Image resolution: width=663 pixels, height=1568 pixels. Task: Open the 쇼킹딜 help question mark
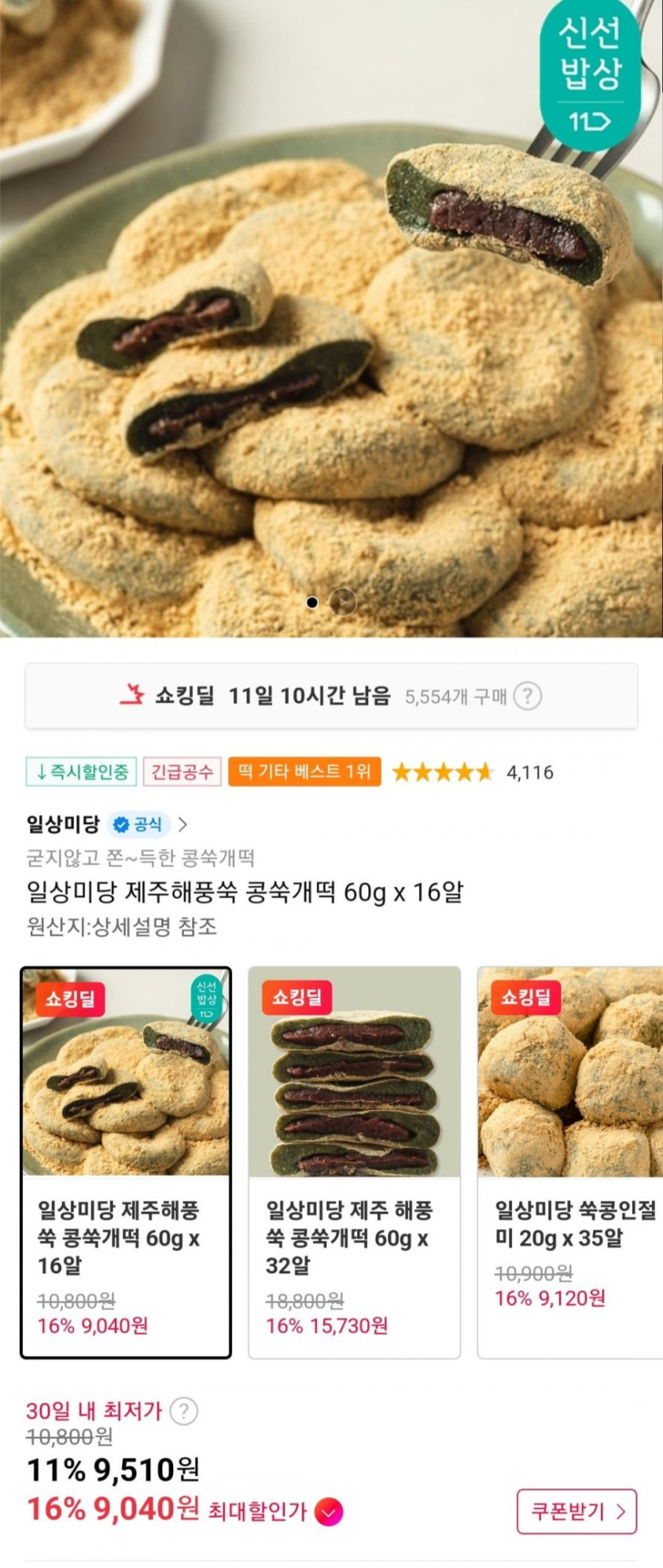click(x=527, y=696)
